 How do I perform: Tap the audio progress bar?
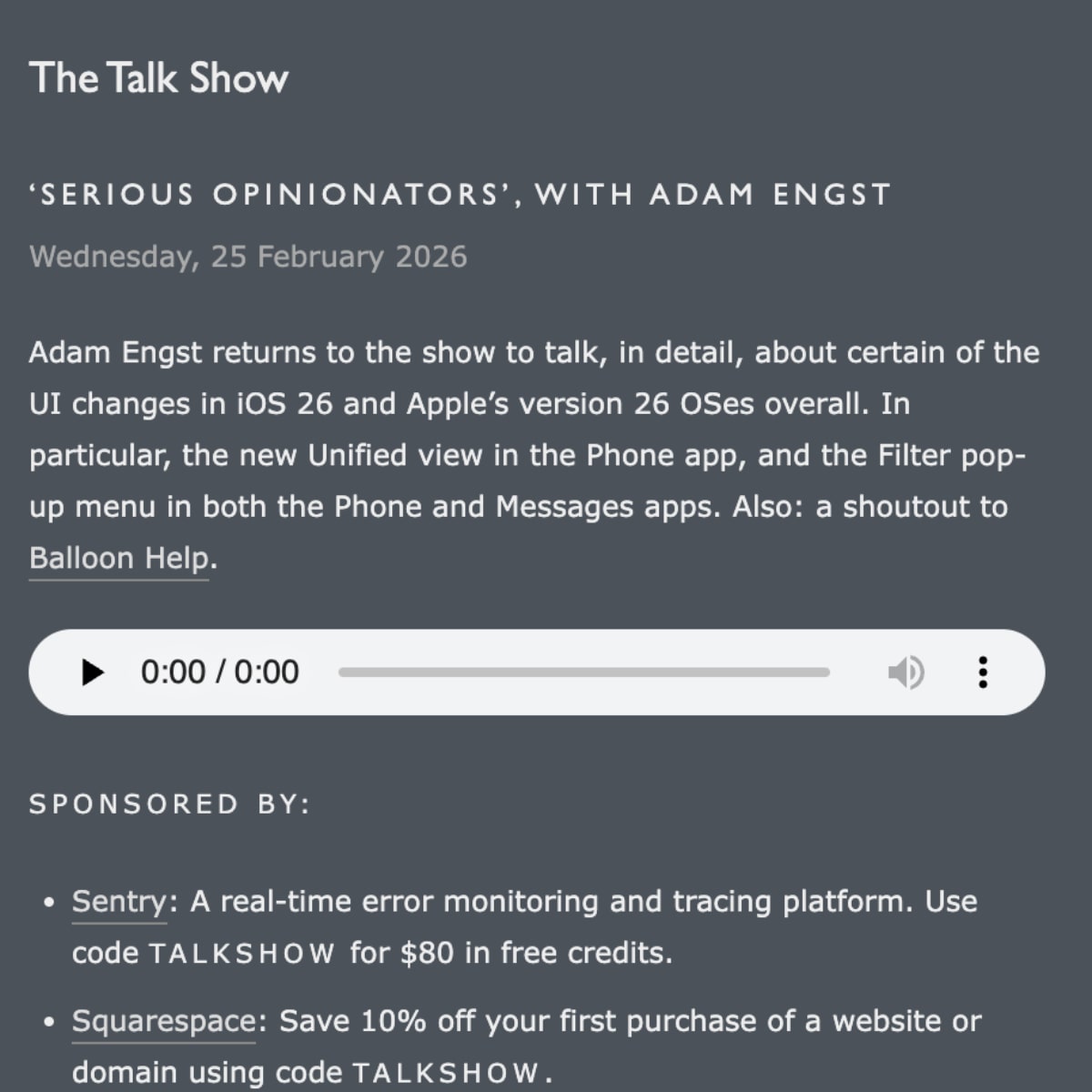point(583,672)
